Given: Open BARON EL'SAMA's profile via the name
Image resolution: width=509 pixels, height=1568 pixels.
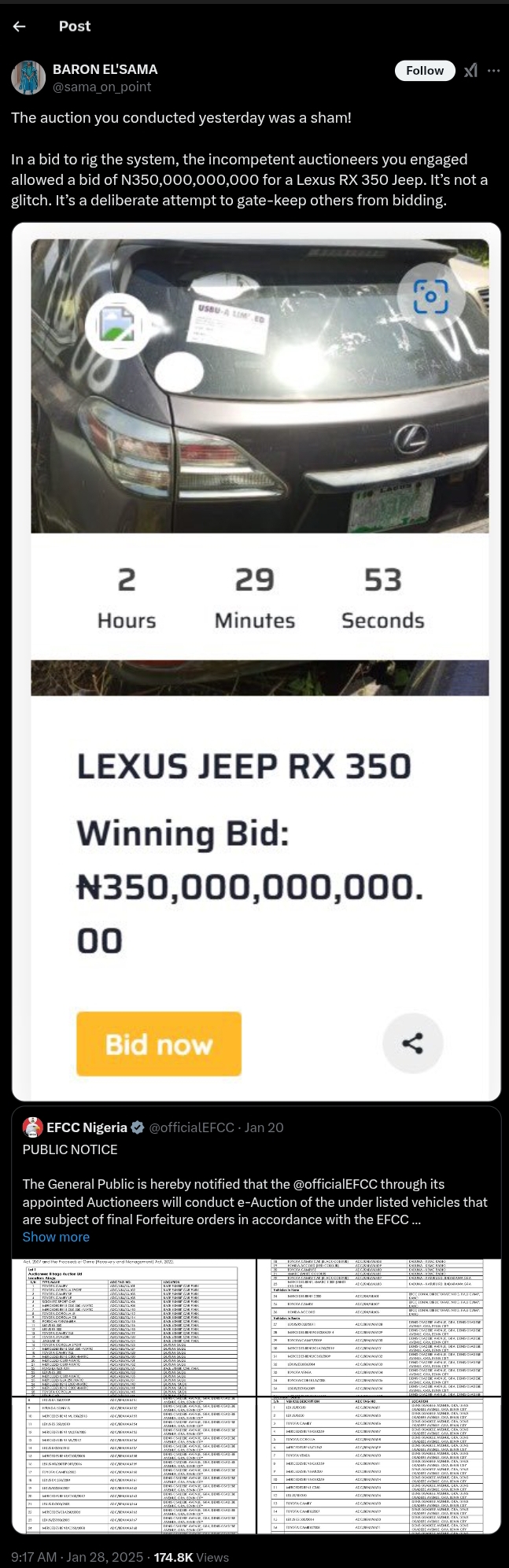Looking at the screenshot, I should (x=105, y=69).
